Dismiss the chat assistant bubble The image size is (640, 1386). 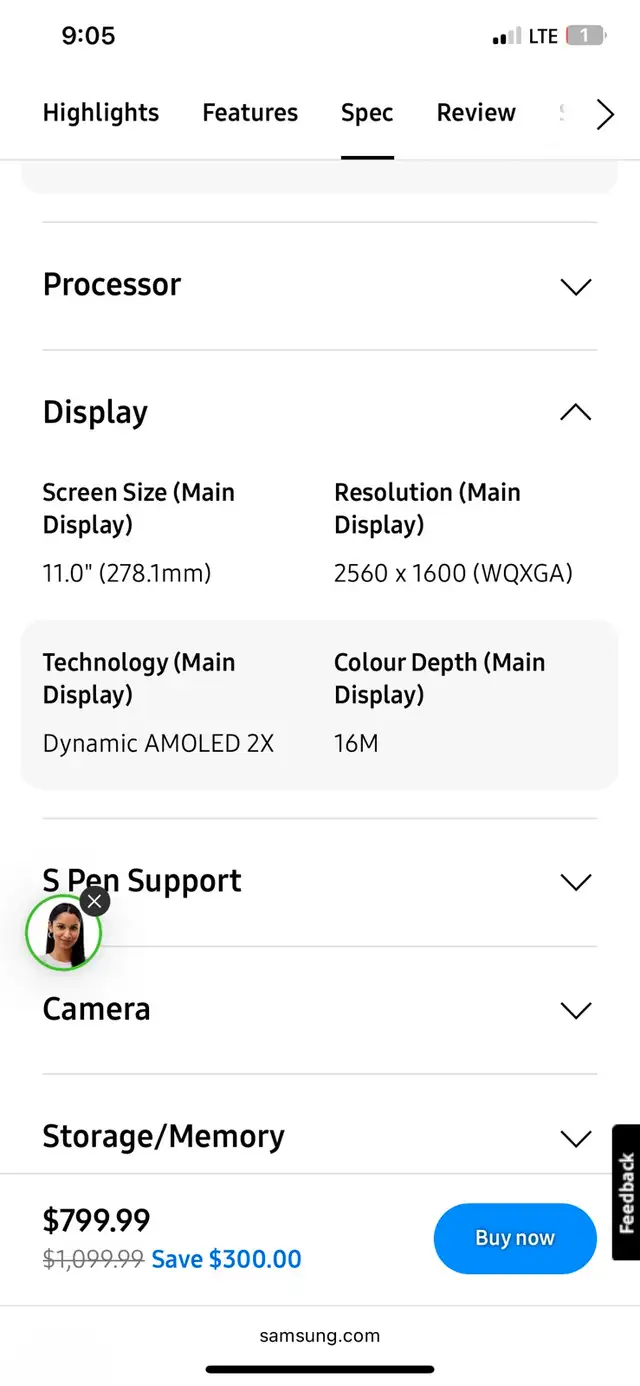94,901
